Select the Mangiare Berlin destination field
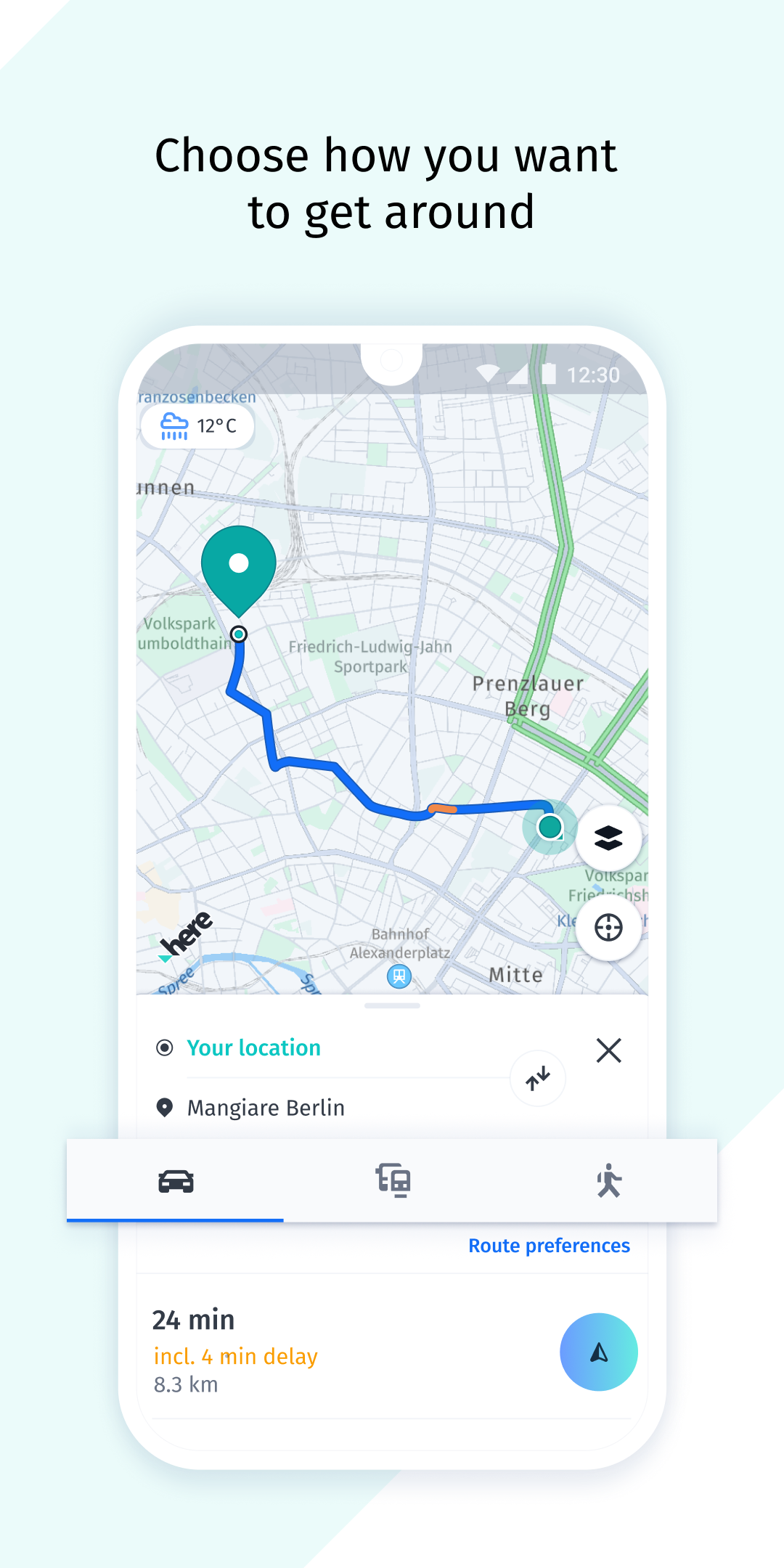Image resolution: width=784 pixels, height=1568 pixels. [265, 1107]
